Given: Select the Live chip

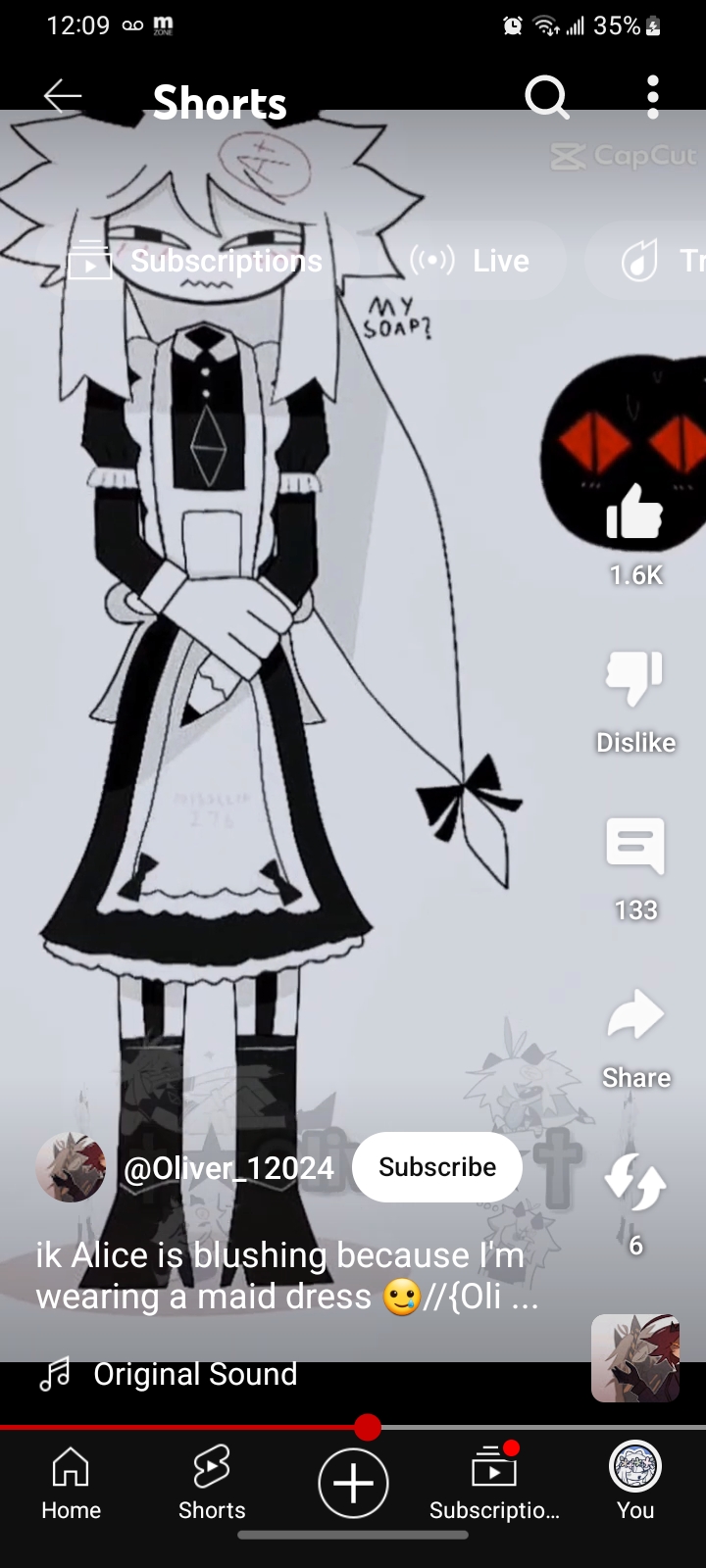Looking at the screenshot, I should (x=471, y=261).
